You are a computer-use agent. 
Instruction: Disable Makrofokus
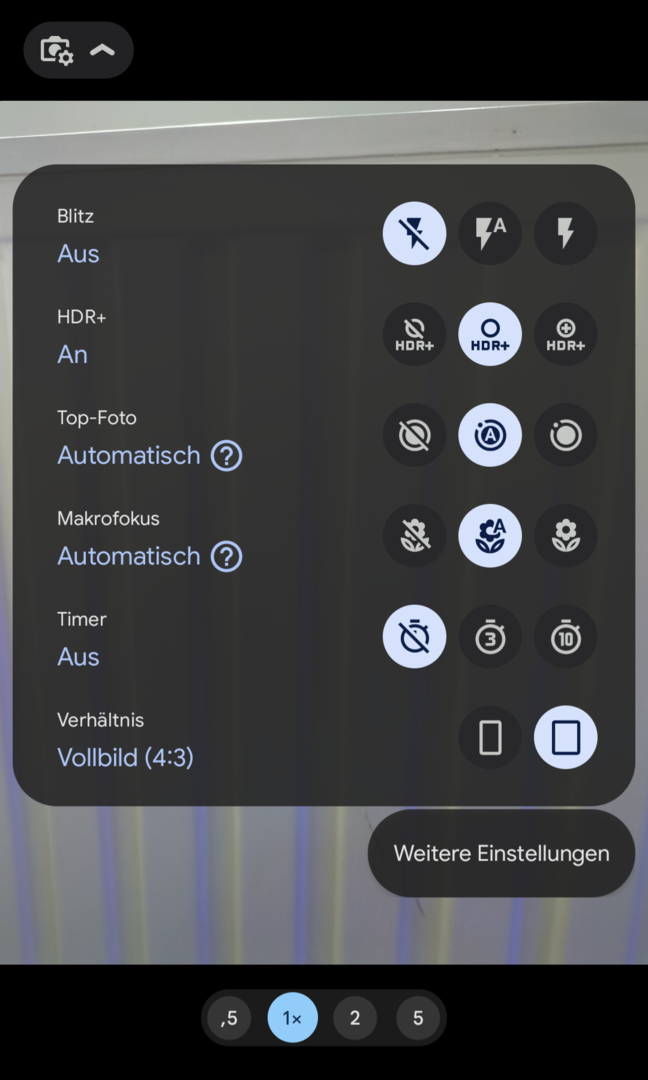coord(414,536)
